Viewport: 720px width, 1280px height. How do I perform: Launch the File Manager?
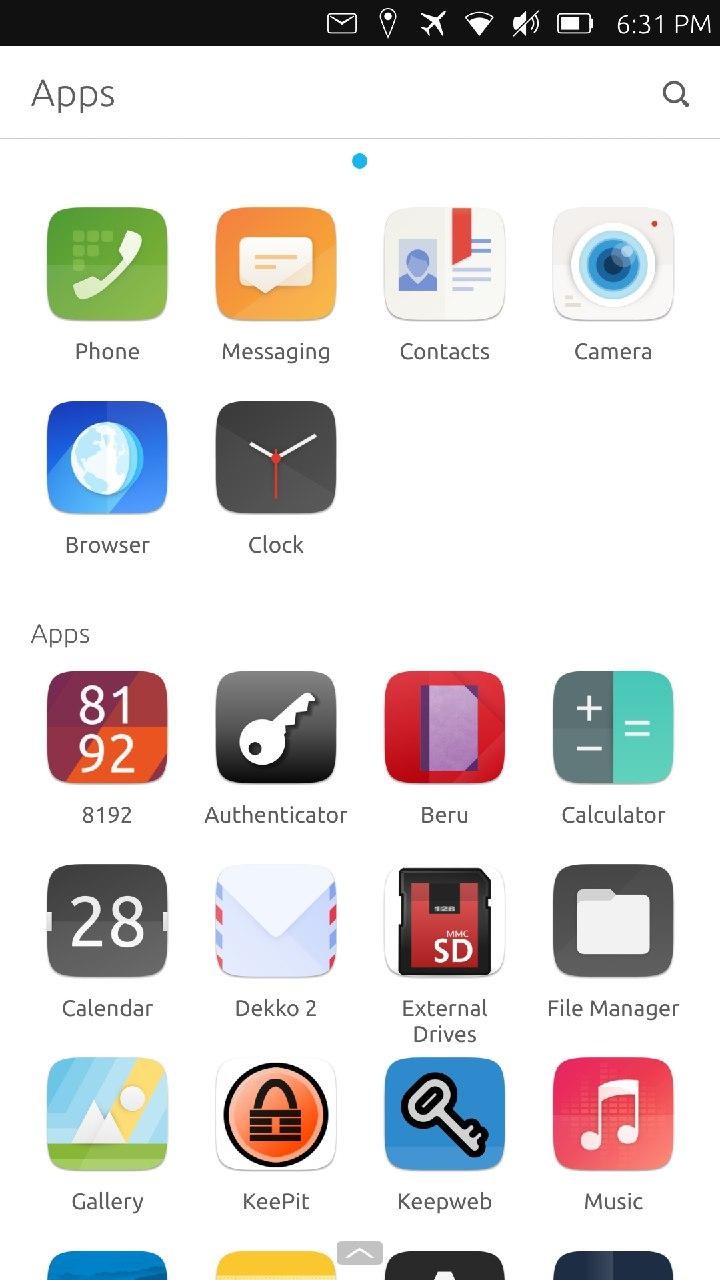tap(613, 920)
